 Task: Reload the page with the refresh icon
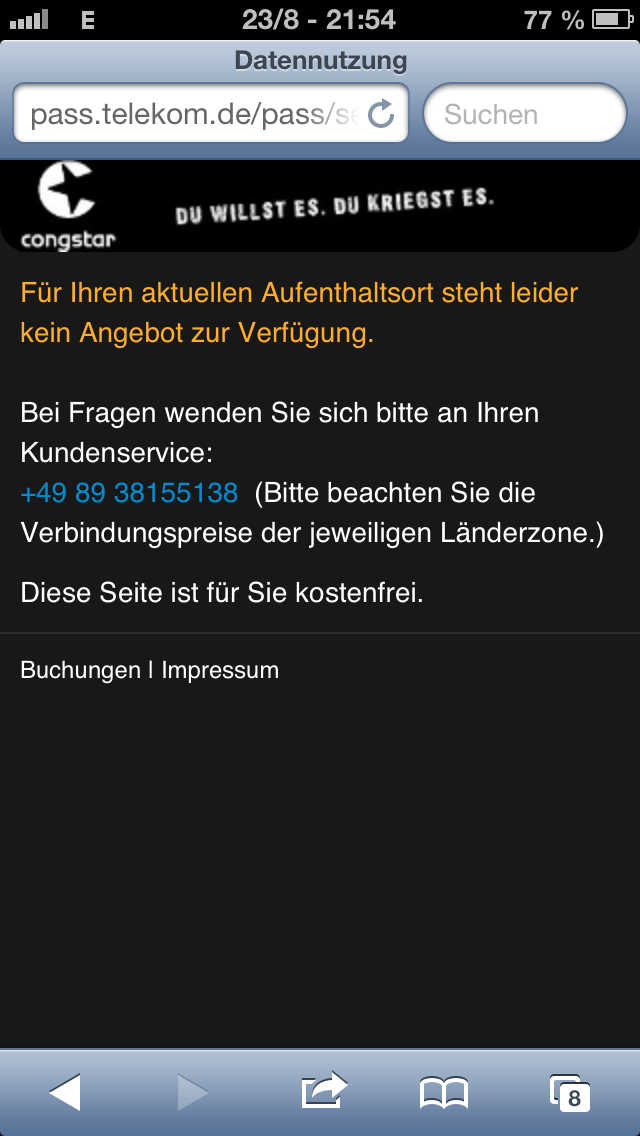coord(382,115)
